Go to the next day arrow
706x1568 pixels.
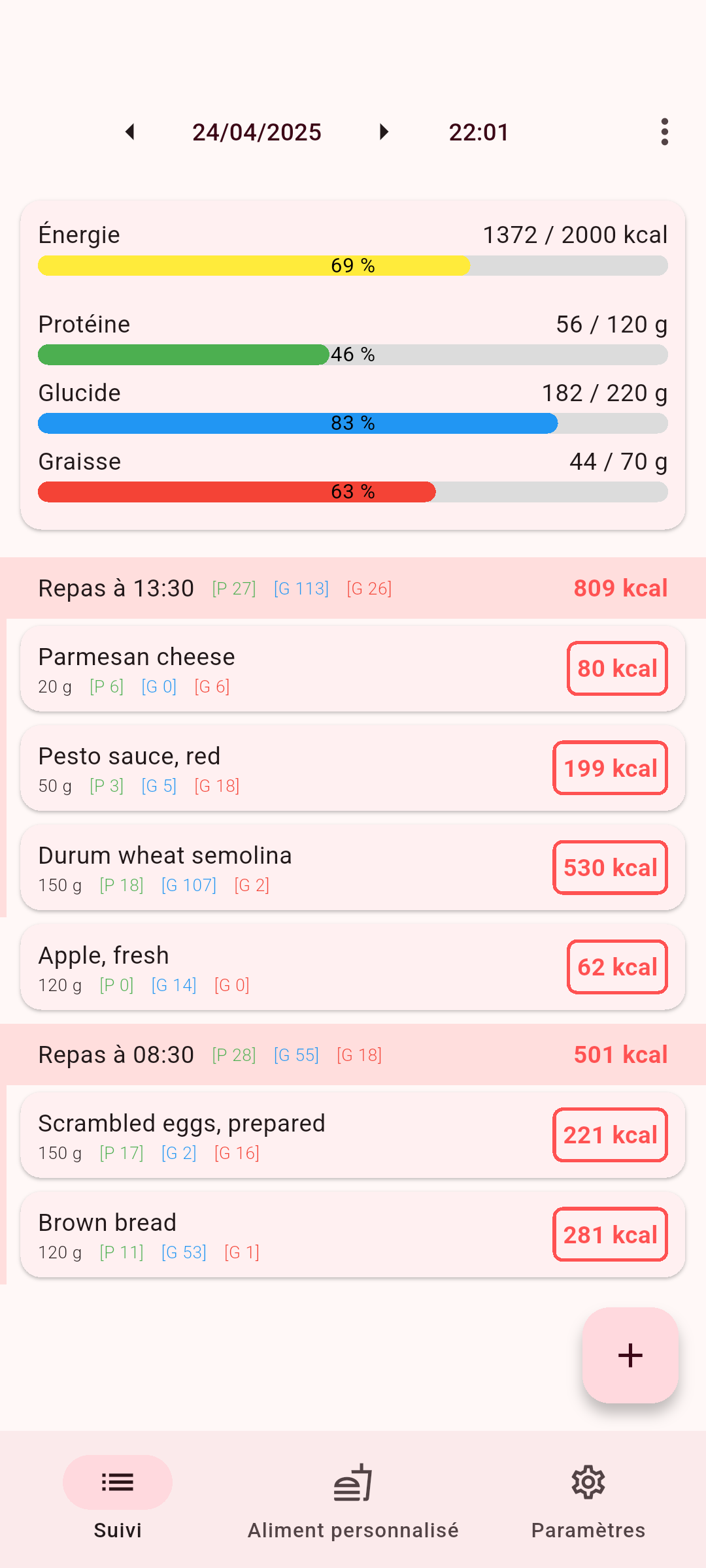(384, 132)
